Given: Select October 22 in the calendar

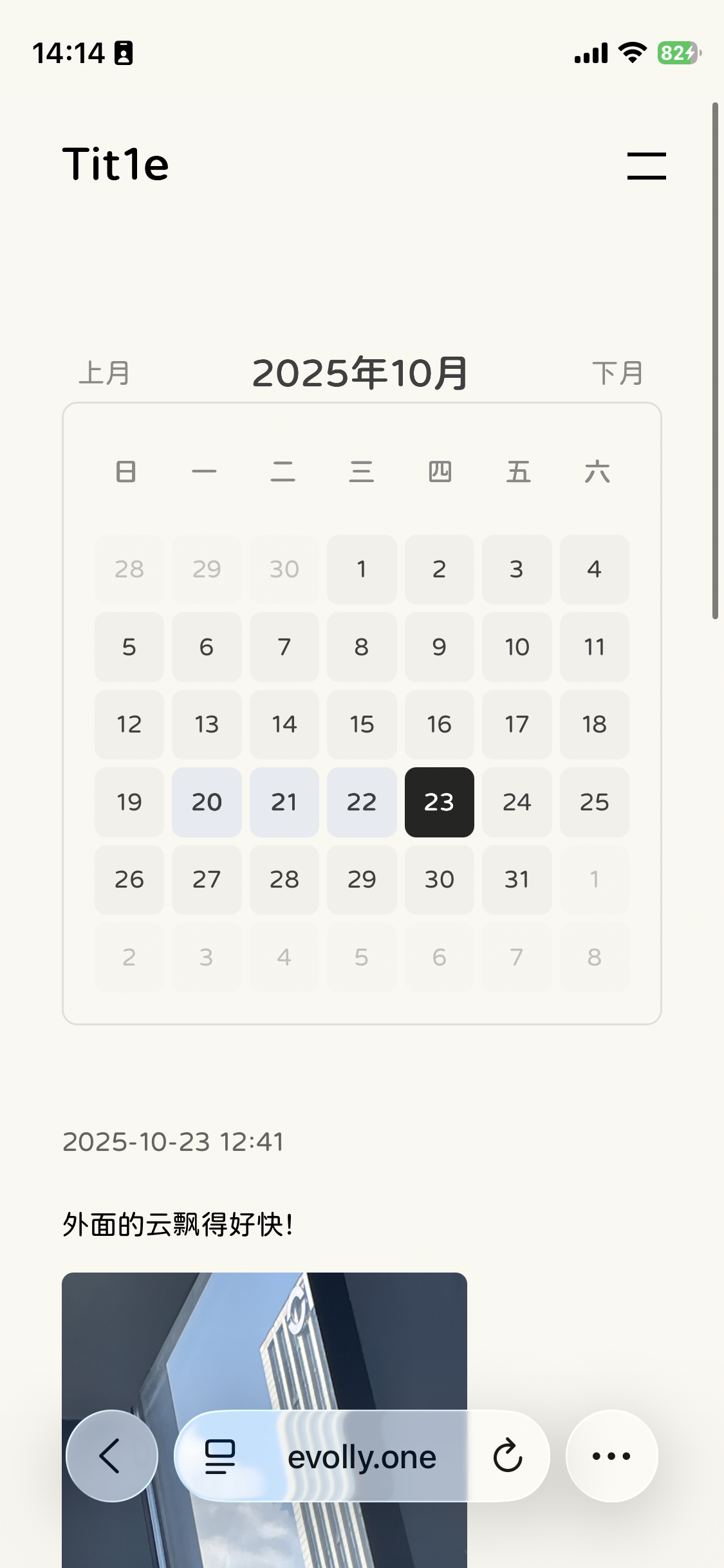Looking at the screenshot, I should coord(362,802).
